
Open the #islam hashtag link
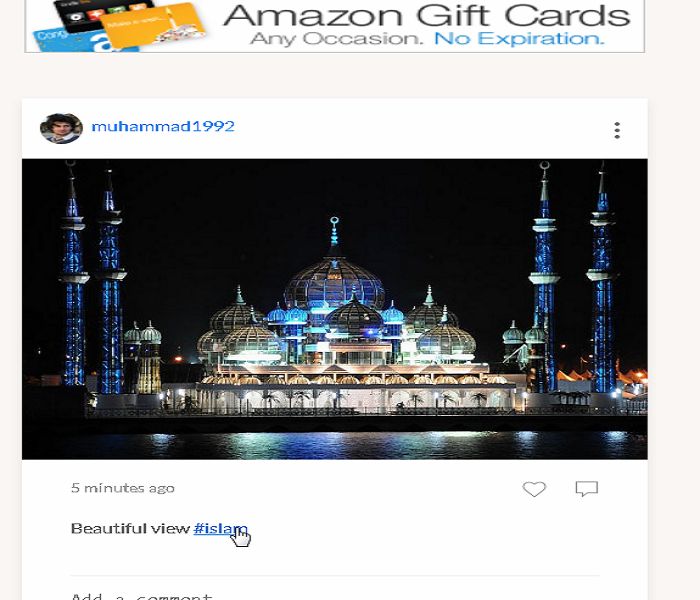click(x=220, y=528)
